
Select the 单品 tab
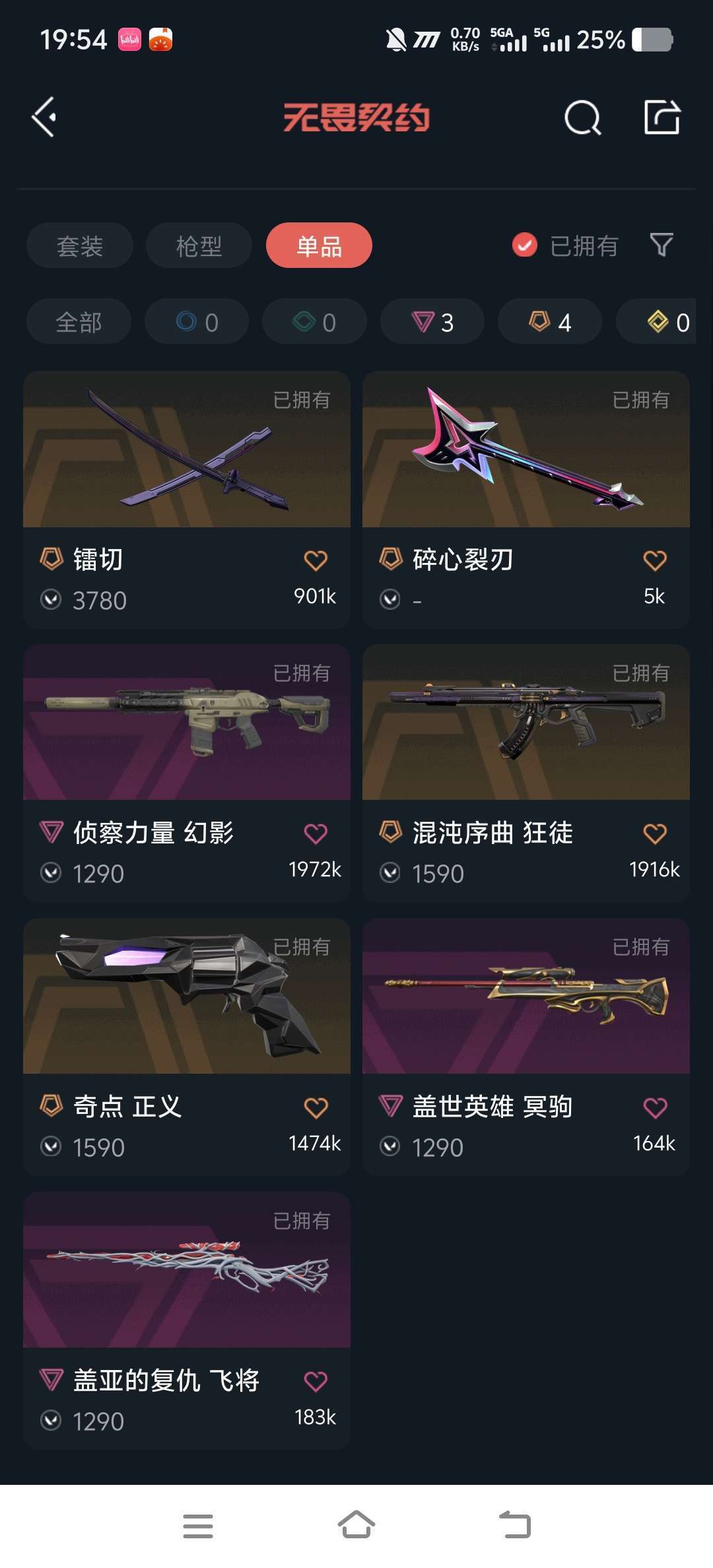(x=319, y=246)
